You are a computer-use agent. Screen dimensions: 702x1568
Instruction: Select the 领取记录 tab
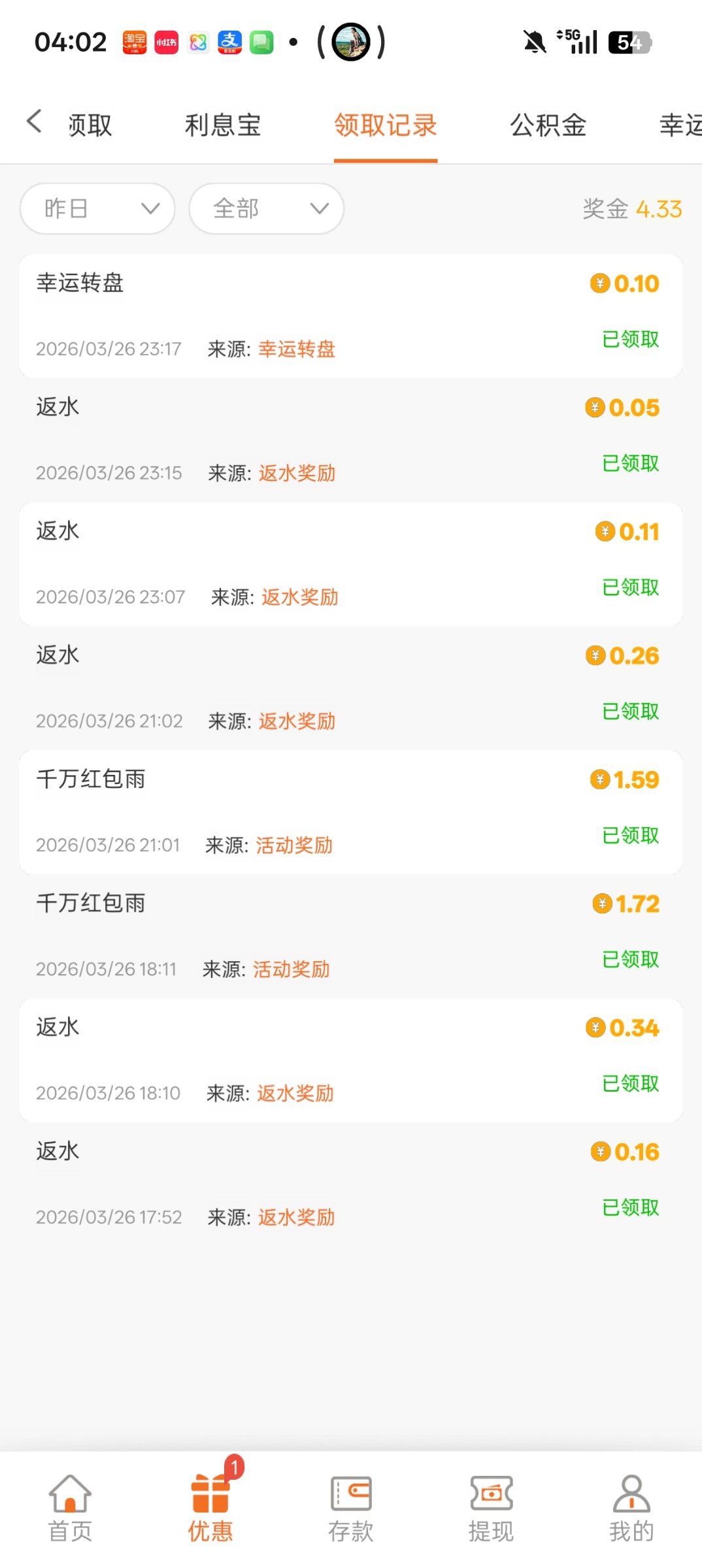(386, 125)
